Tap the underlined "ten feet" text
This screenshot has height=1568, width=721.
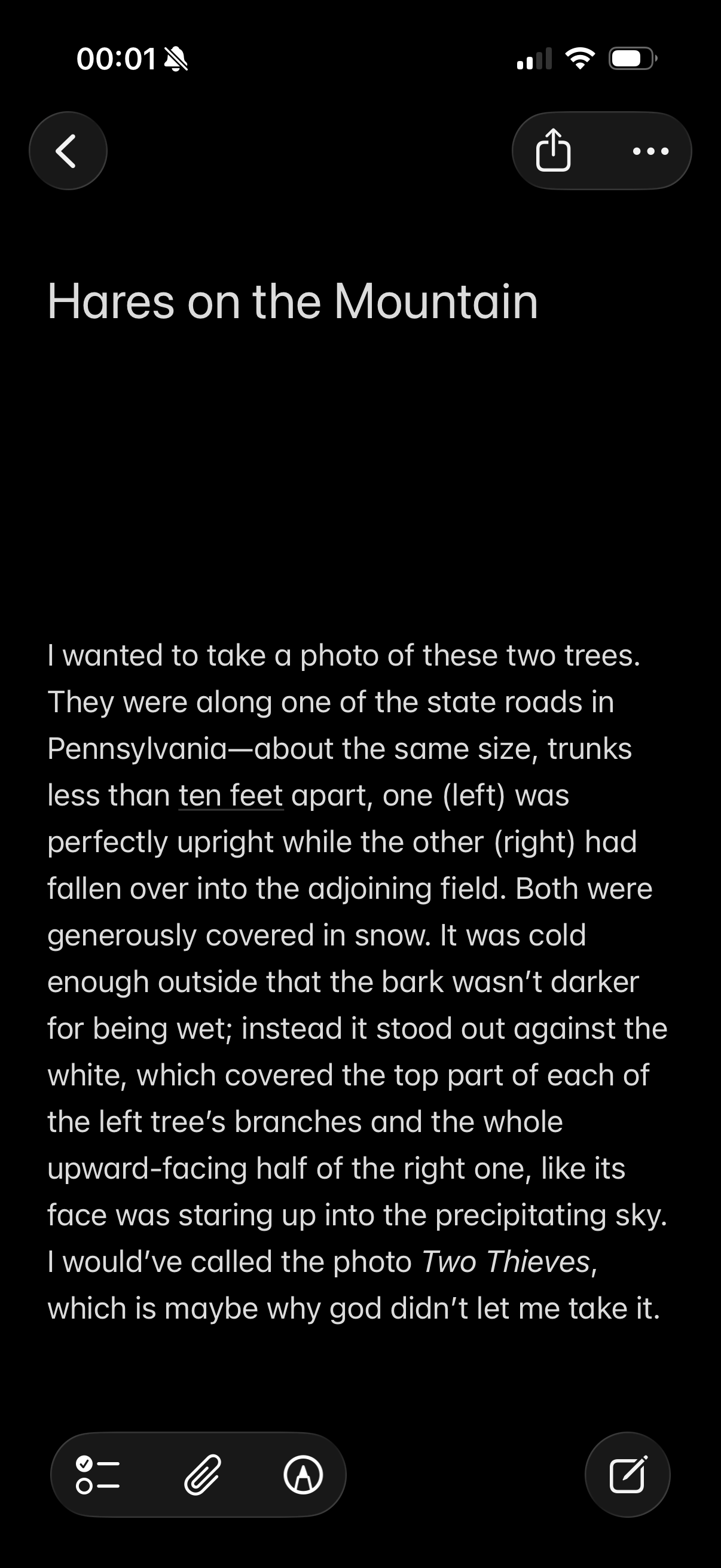231,795
